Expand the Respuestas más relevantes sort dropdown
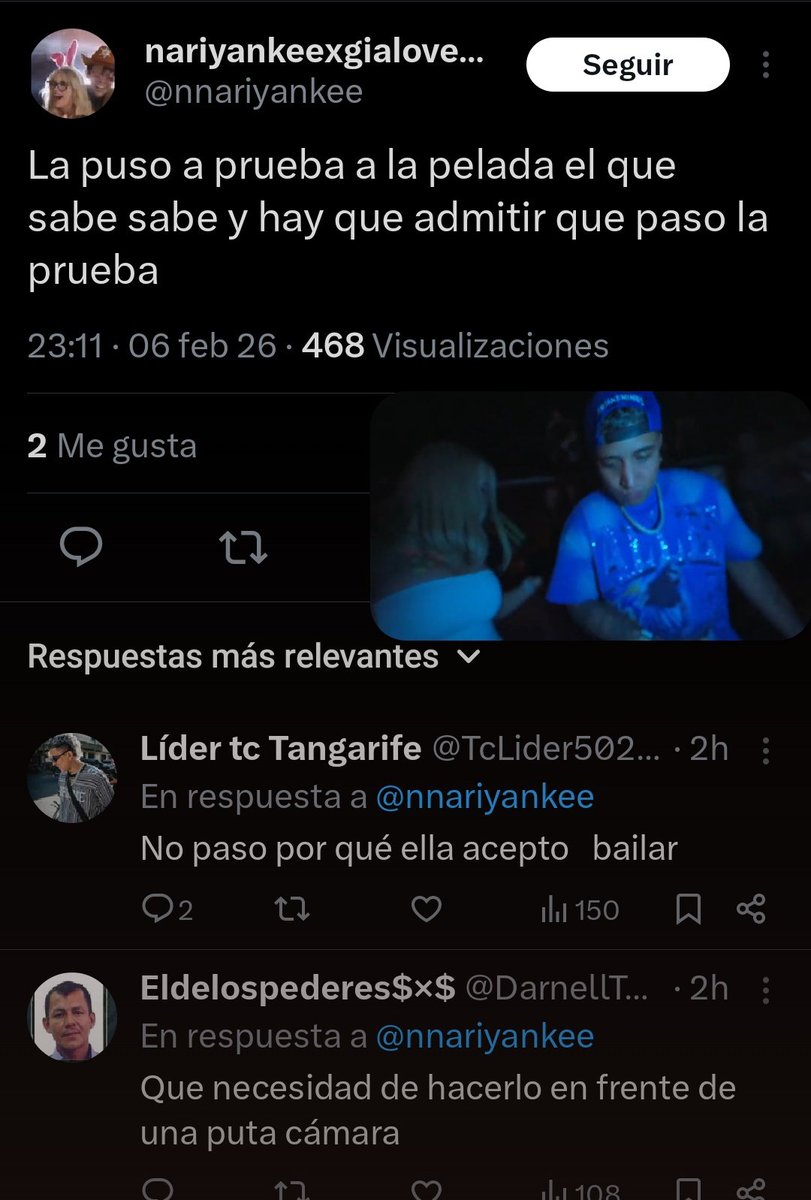The width and height of the screenshot is (811, 1200). tap(468, 657)
